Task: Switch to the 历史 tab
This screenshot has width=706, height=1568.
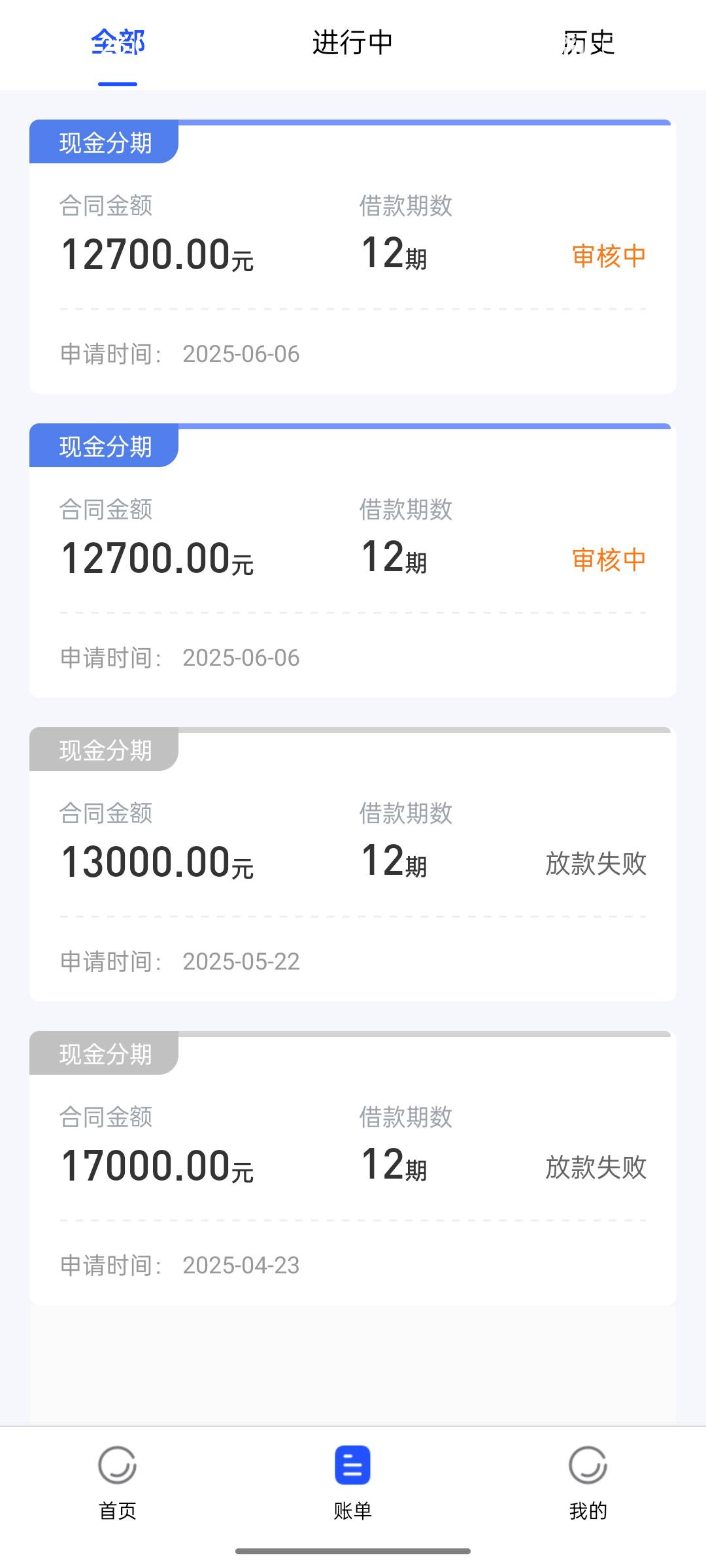Action: pyautogui.click(x=588, y=43)
